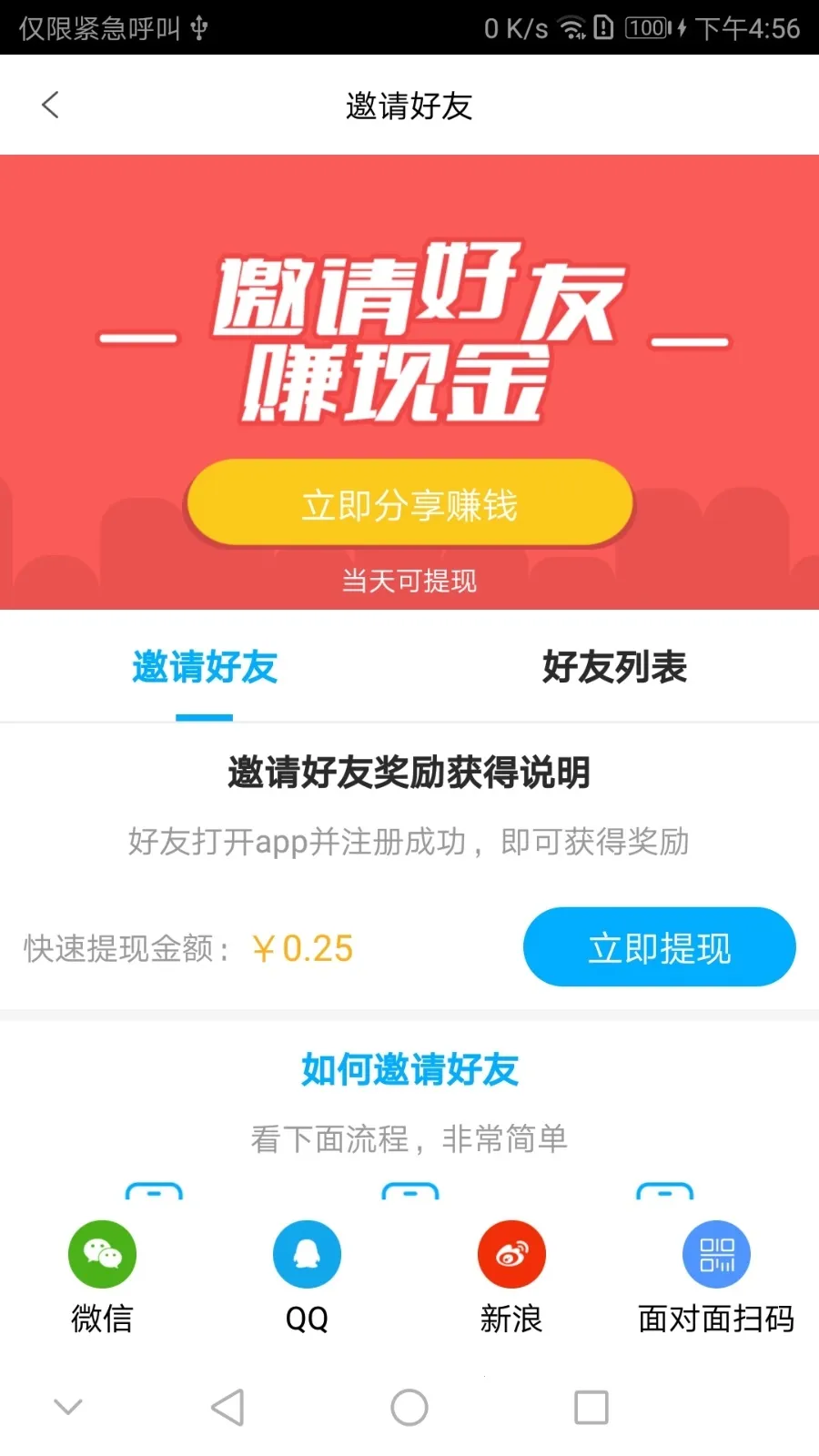This screenshot has height=1456, width=819.
Task: Tap the circular home button in navigation bar
Action: coord(409,1406)
